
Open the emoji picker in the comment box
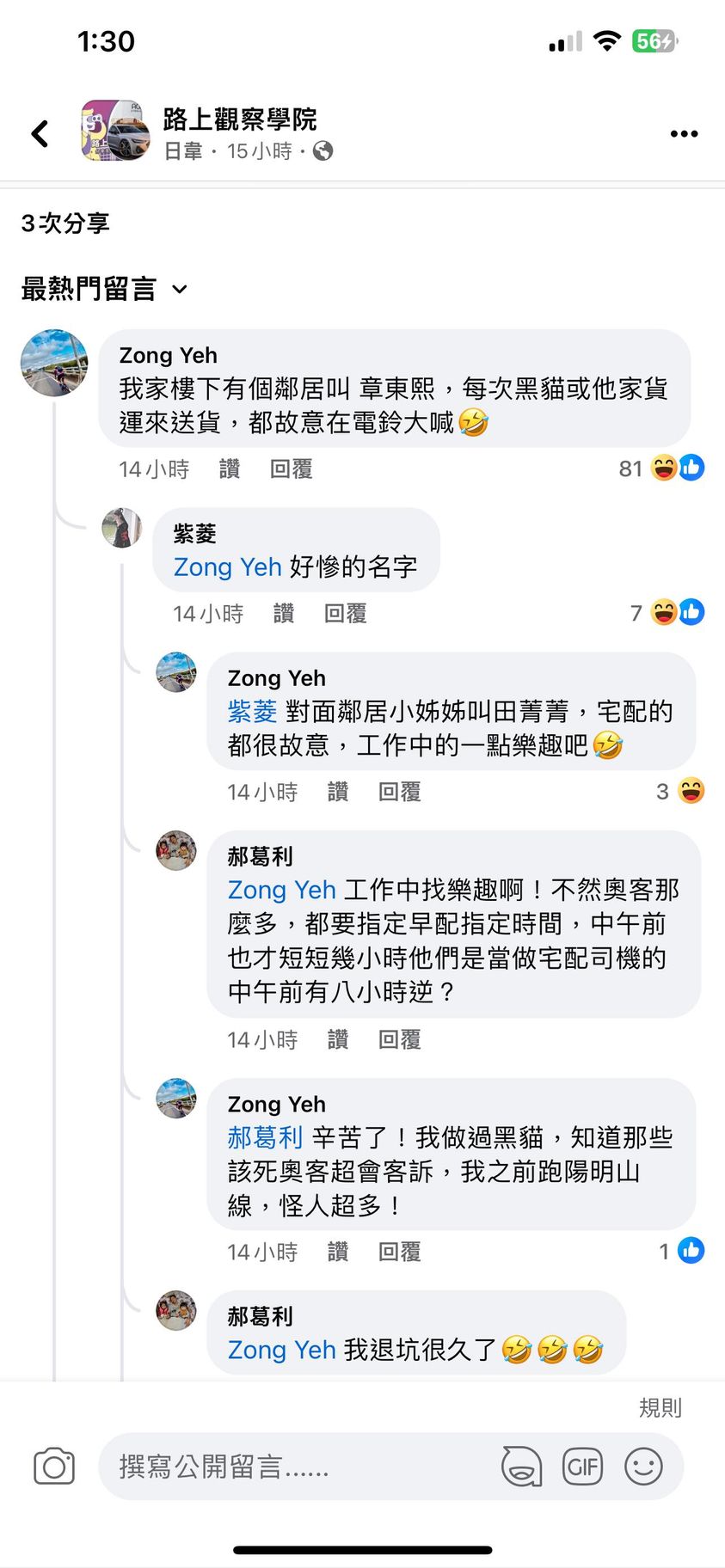tap(643, 1467)
